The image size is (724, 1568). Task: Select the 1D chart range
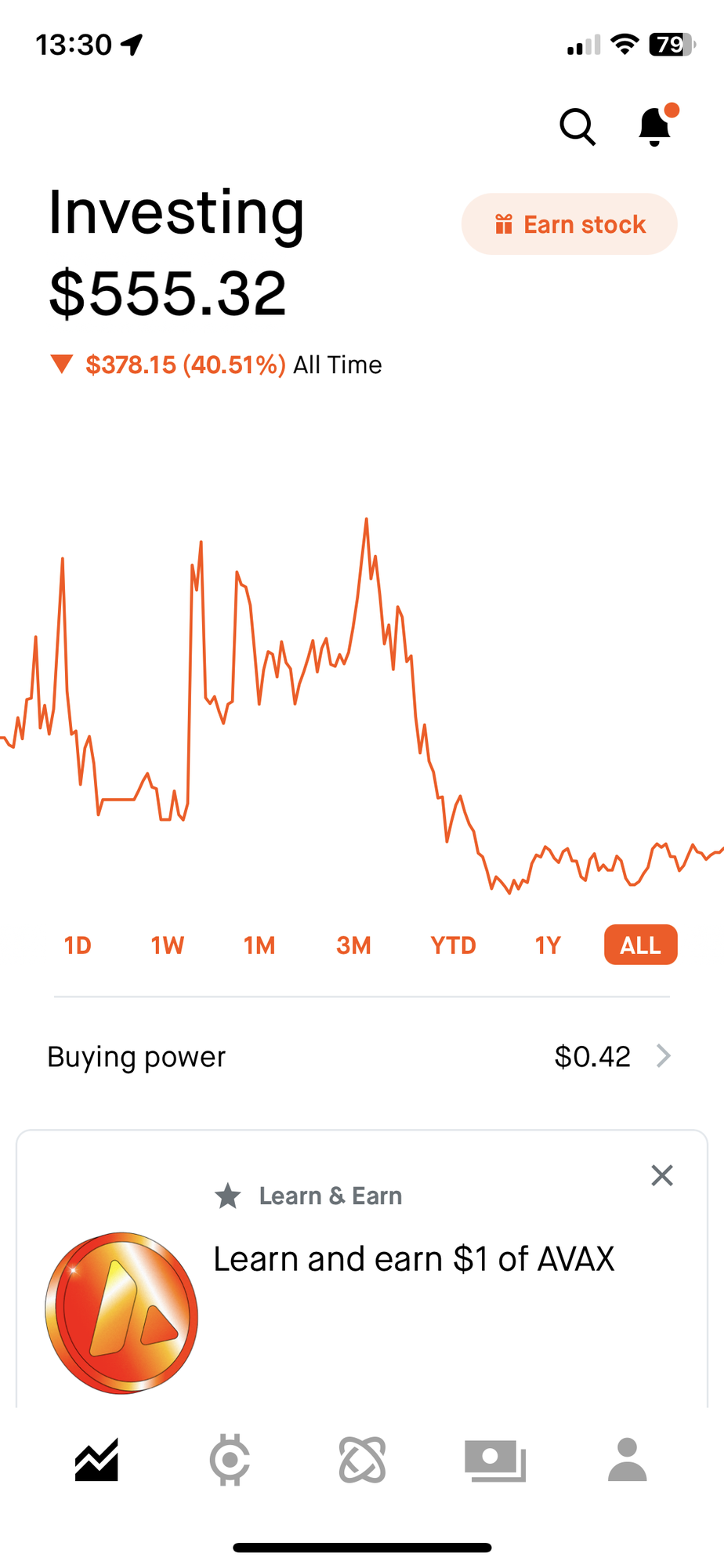click(x=78, y=946)
